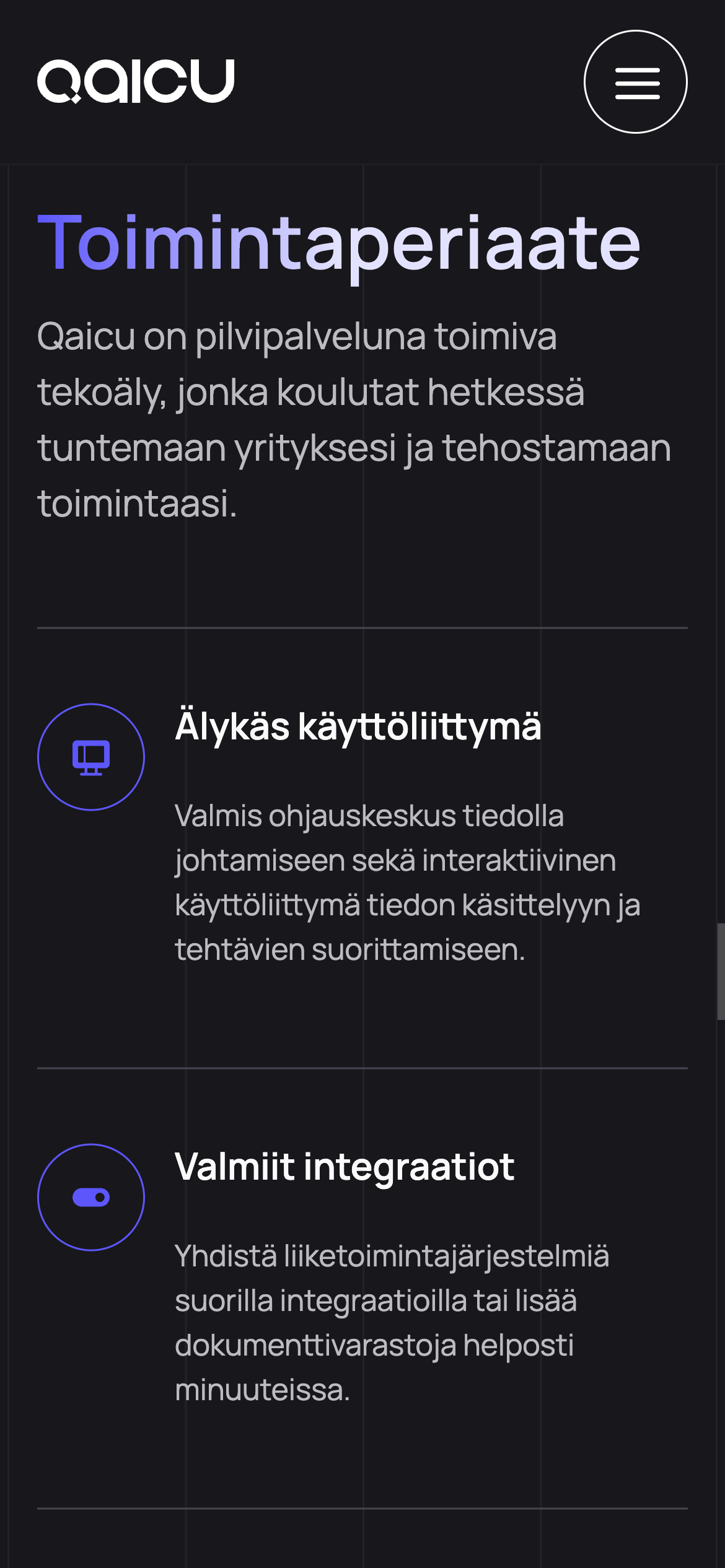Go to homepage via Qaicu logo
Viewport: 725px width, 1568px height.
136,81
